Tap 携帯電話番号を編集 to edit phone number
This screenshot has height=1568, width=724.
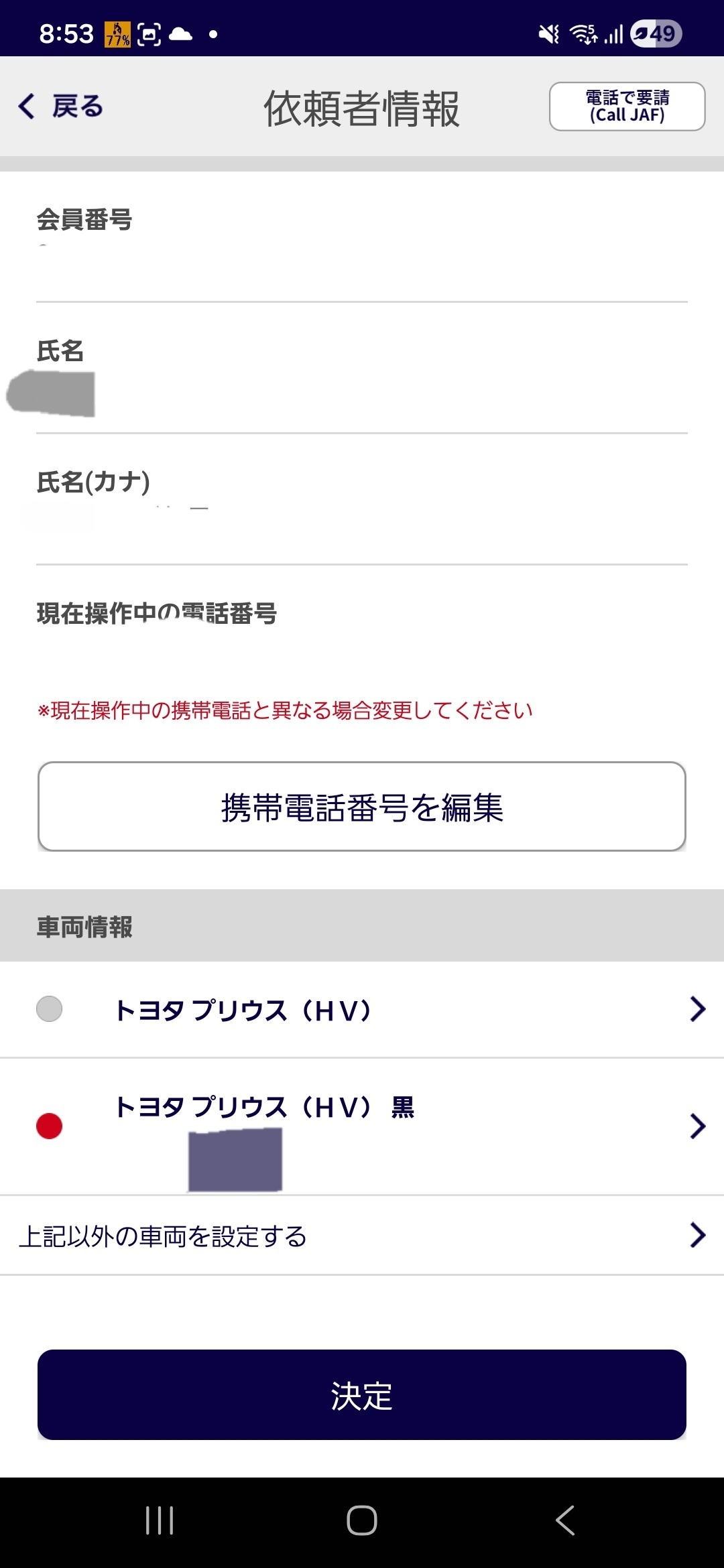(x=362, y=807)
